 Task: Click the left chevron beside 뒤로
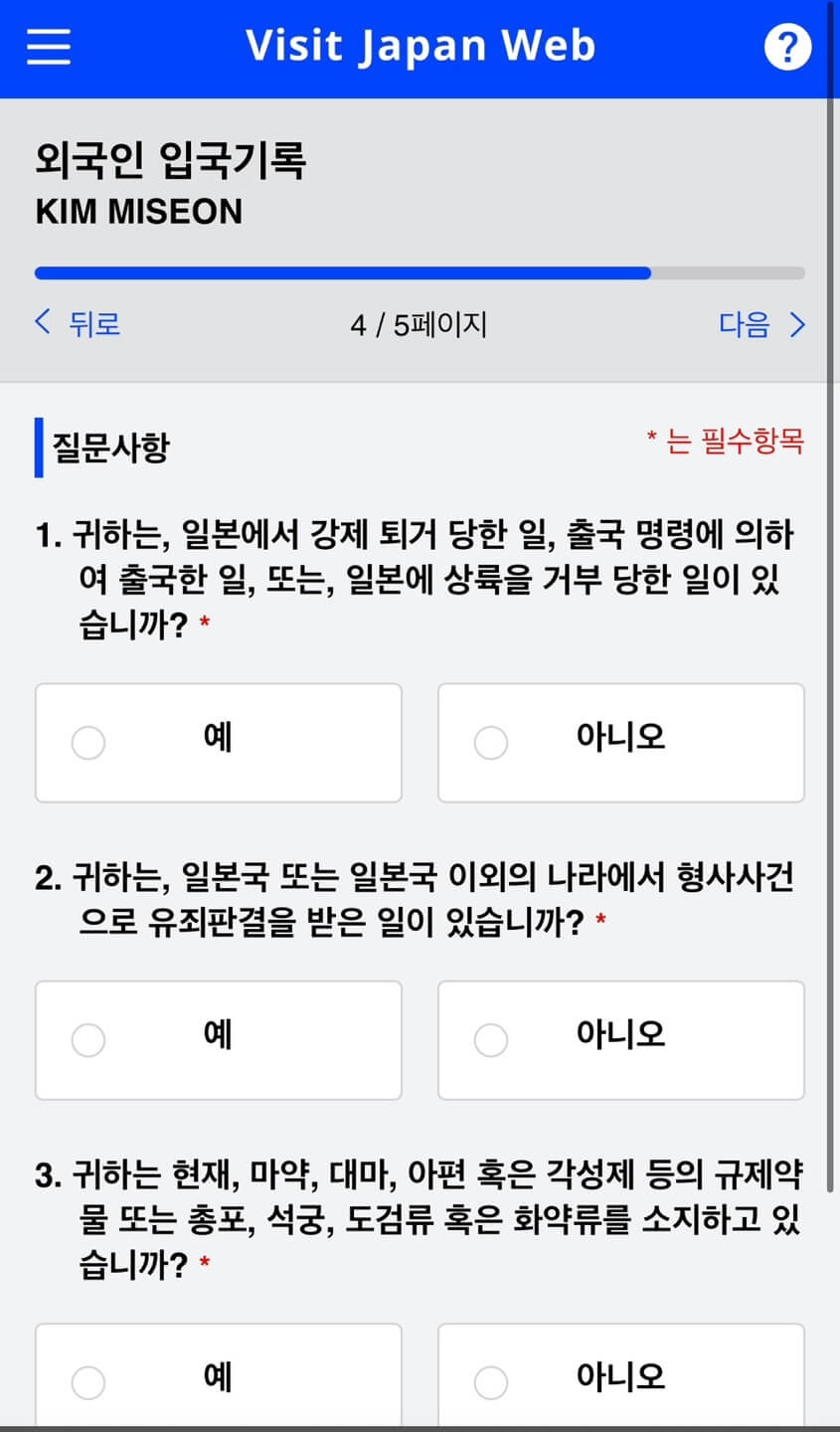tap(42, 324)
